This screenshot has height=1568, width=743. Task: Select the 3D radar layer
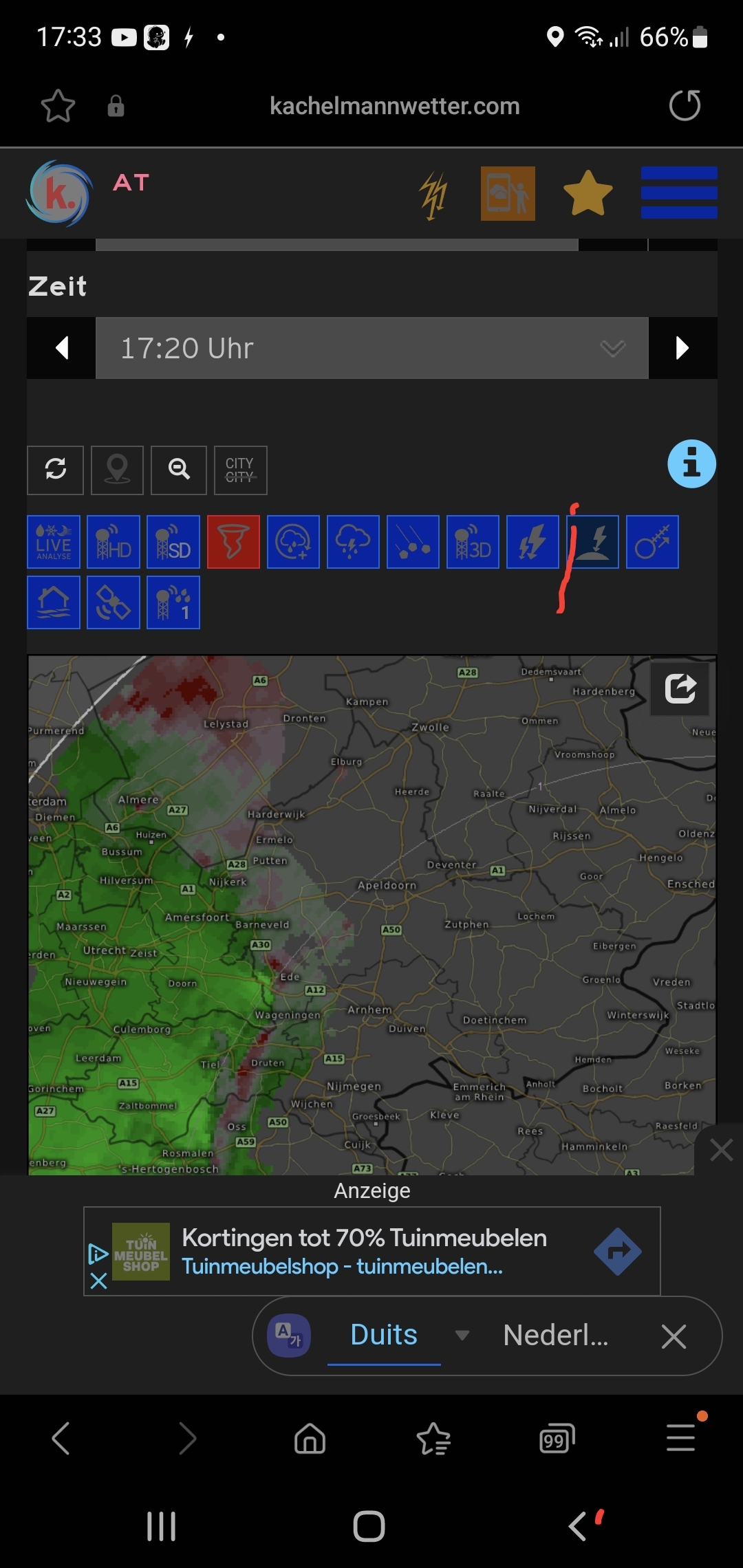pyautogui.click(x=473, y=542)
